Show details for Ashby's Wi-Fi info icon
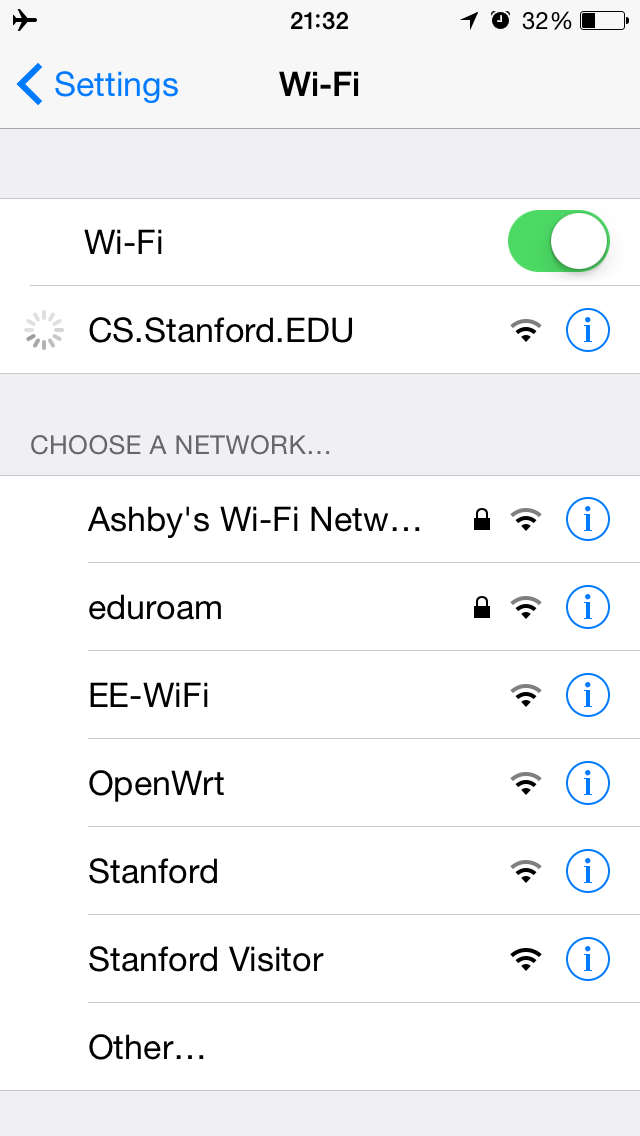The height and width of the screenshot is (1136, 640). [587, 519]
